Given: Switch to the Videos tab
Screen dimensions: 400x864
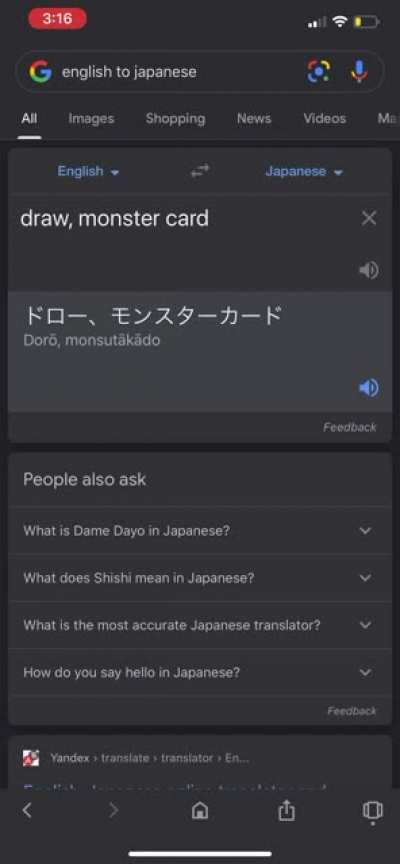Looking at the screenshot, I should [325, 118].
